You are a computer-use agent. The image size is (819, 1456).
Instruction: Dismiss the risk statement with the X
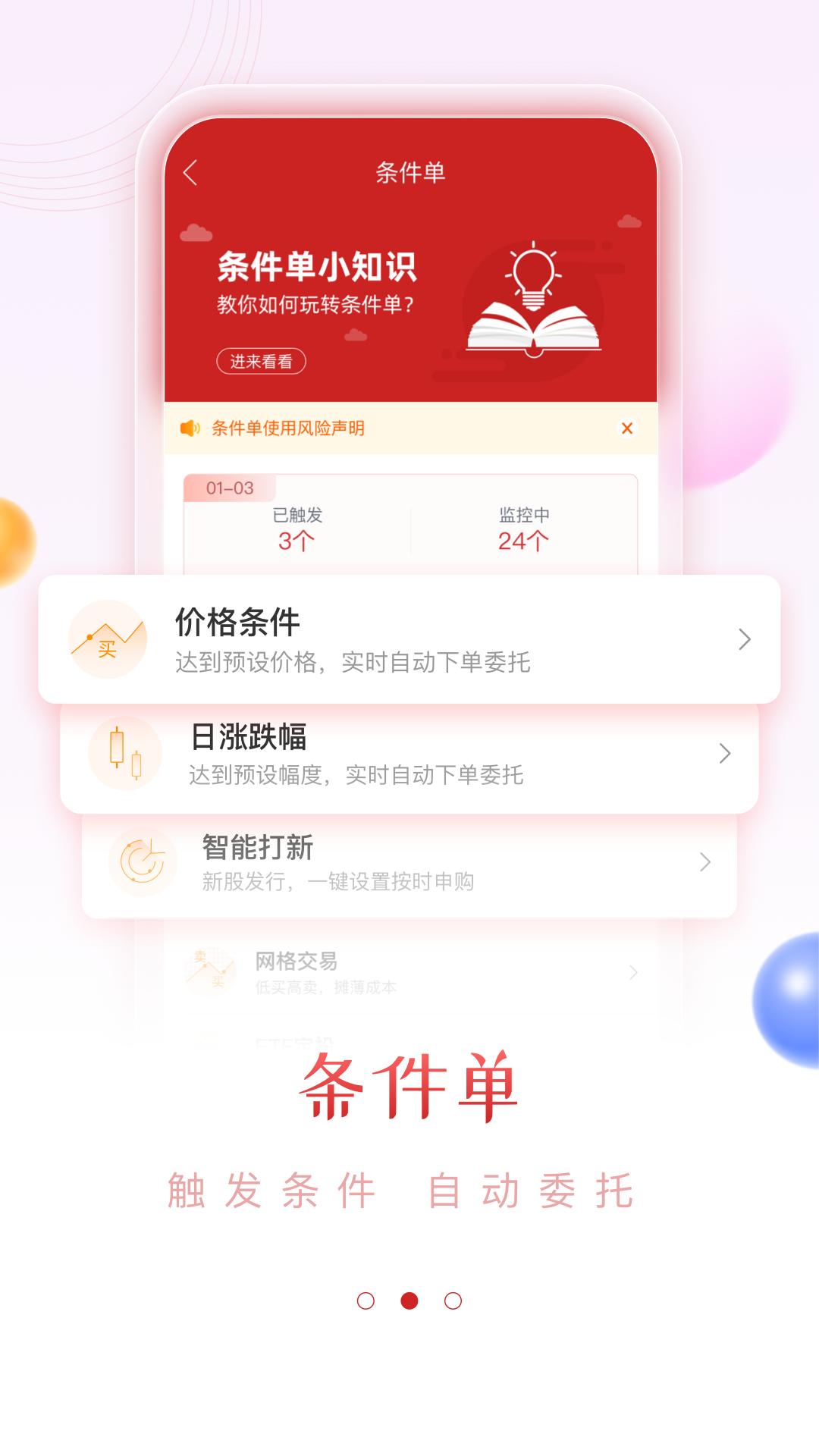coord(627,427)
